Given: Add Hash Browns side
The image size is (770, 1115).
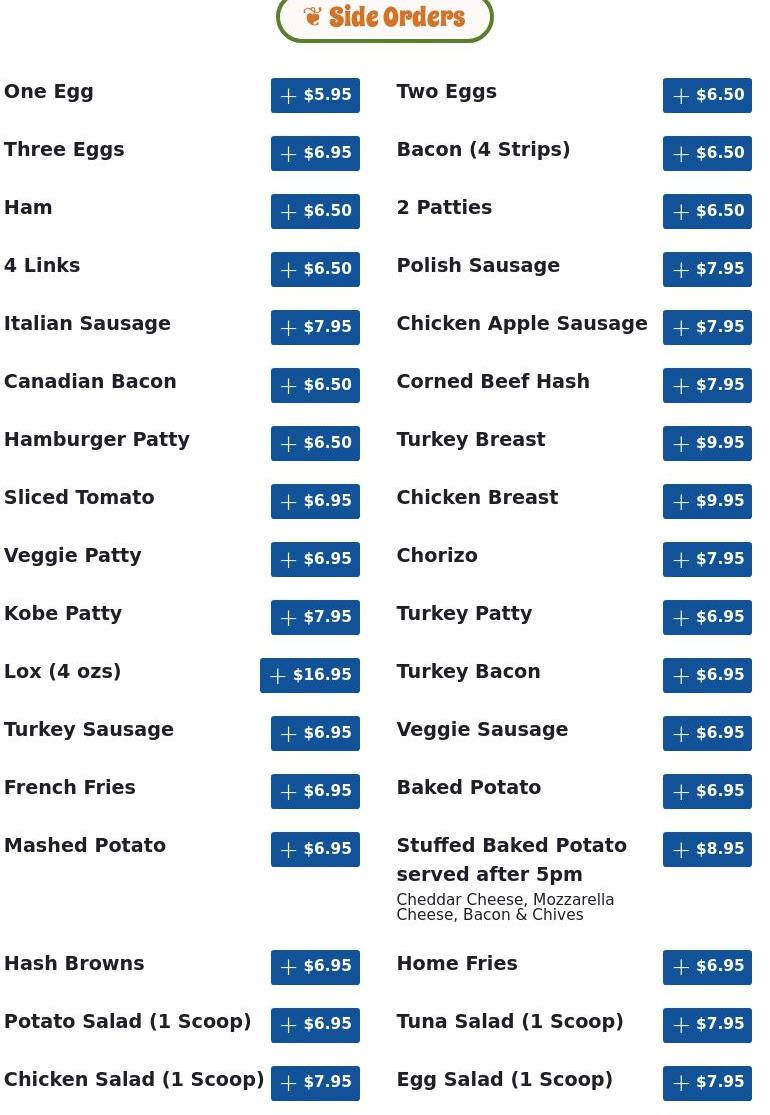Looking at the screenshot, I should pos(315,967).
